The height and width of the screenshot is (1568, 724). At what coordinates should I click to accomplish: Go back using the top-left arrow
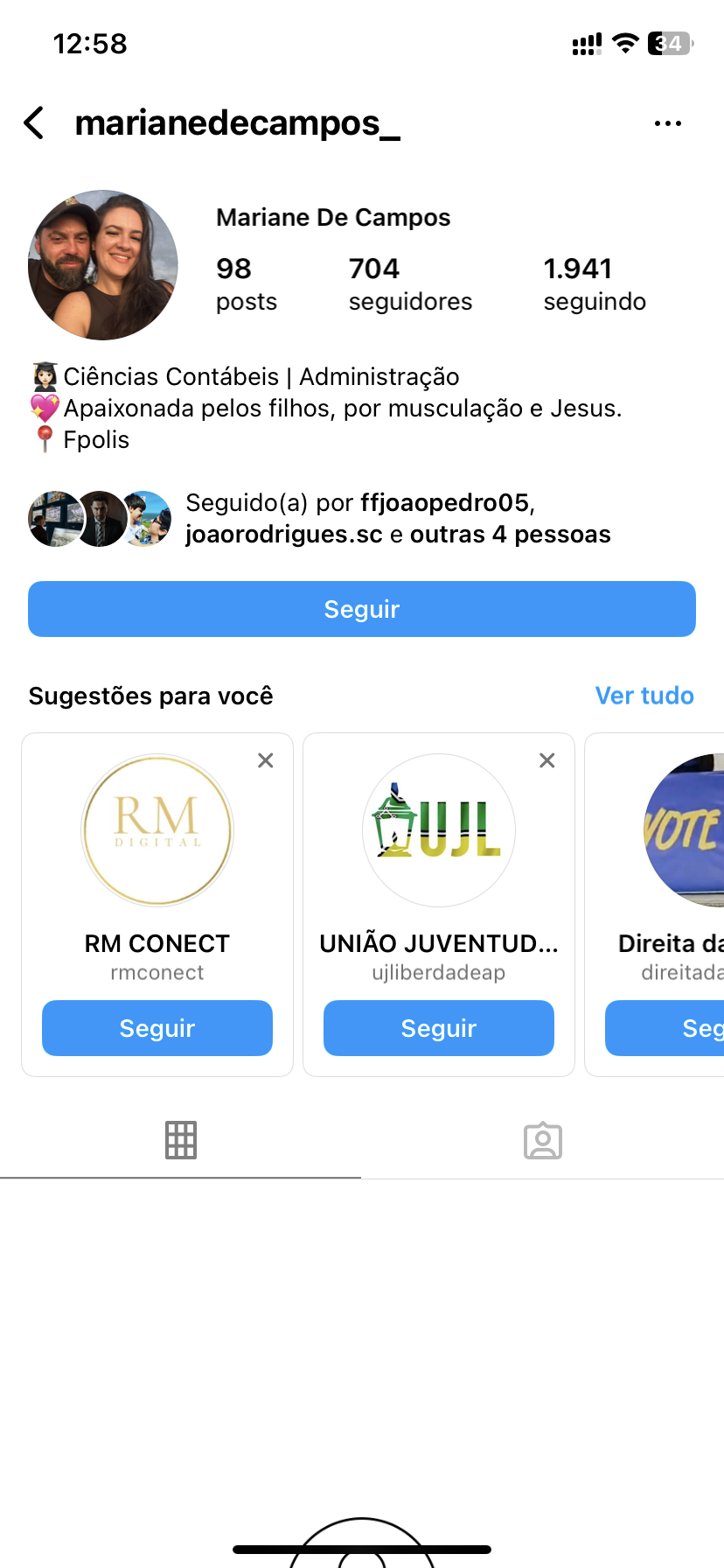(x=35, y=123)
